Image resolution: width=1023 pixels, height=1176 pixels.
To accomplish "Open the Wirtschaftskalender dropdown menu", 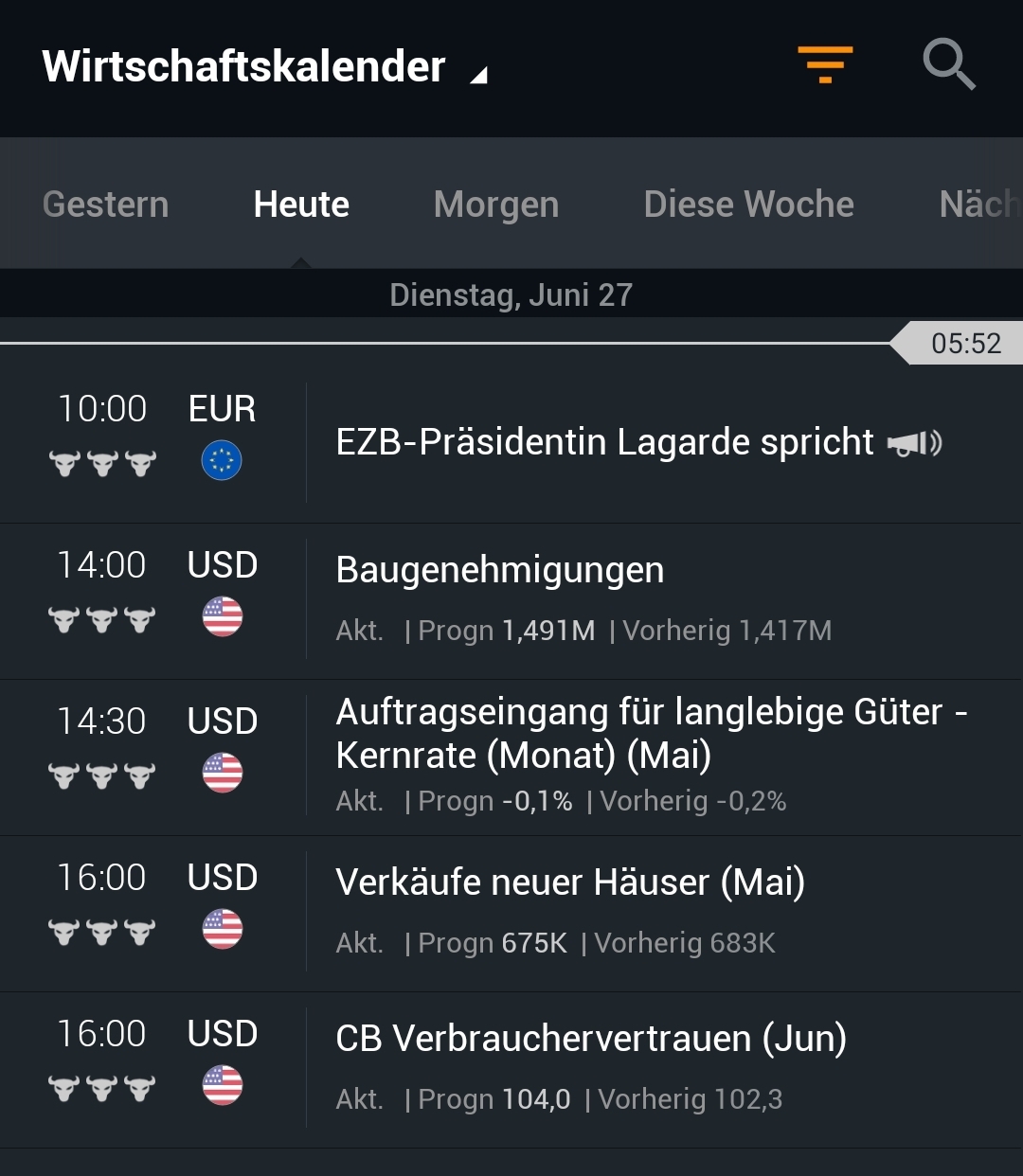I will click(x=265, y=67).
